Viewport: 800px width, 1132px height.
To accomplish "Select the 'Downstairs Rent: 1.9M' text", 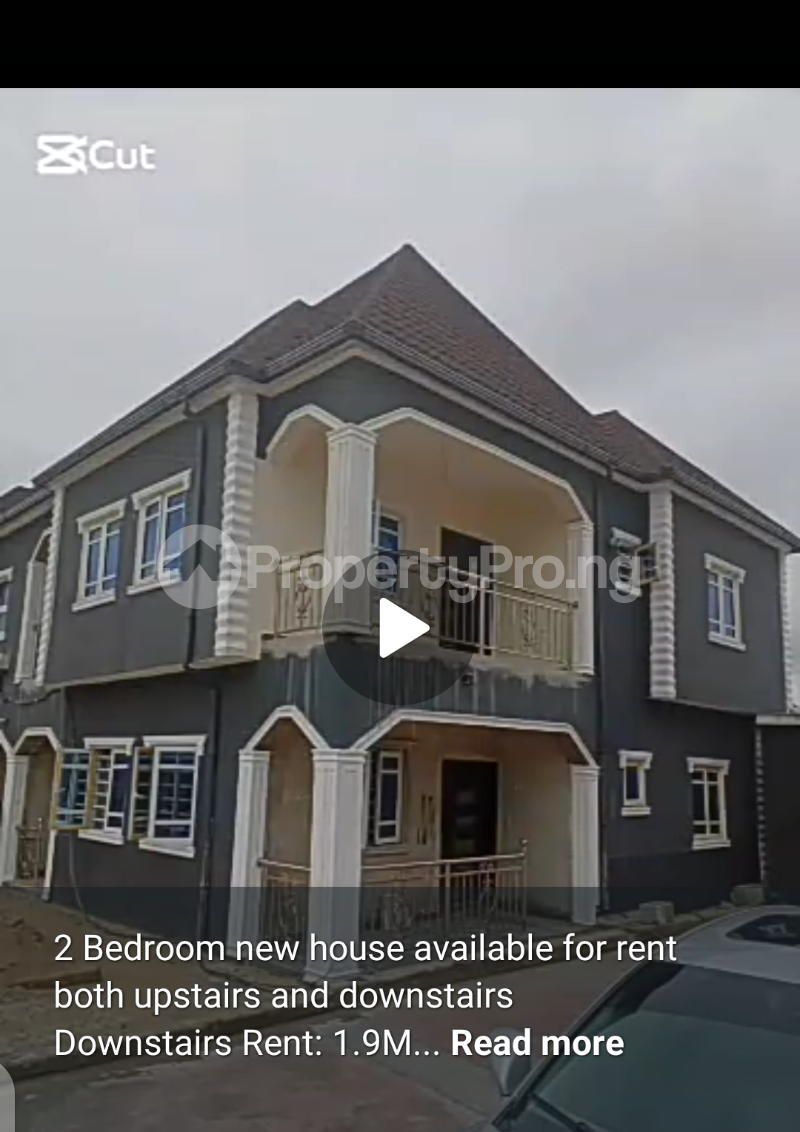I will pyautogui.click(x=240, y=1043).
